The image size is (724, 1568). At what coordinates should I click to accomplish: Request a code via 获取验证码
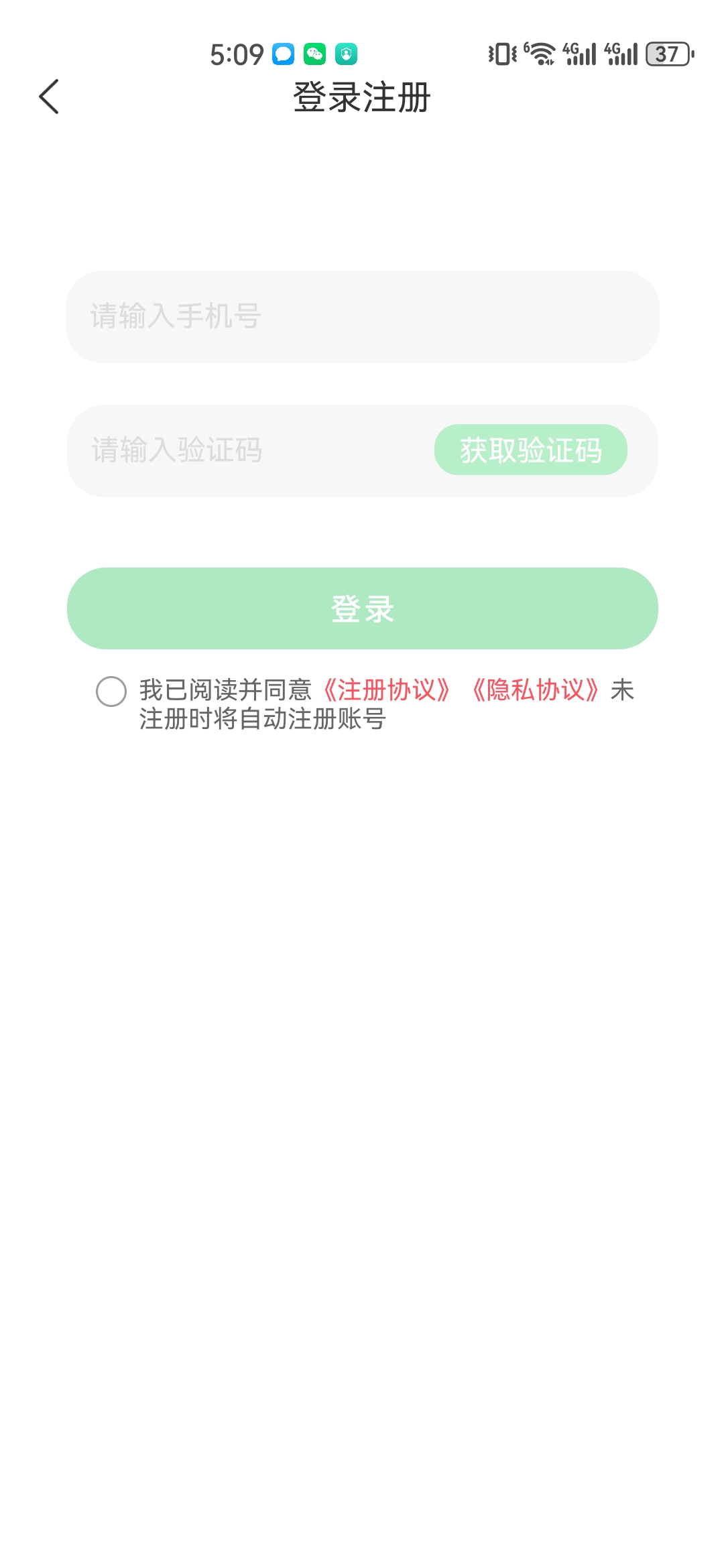click(530, 450)
